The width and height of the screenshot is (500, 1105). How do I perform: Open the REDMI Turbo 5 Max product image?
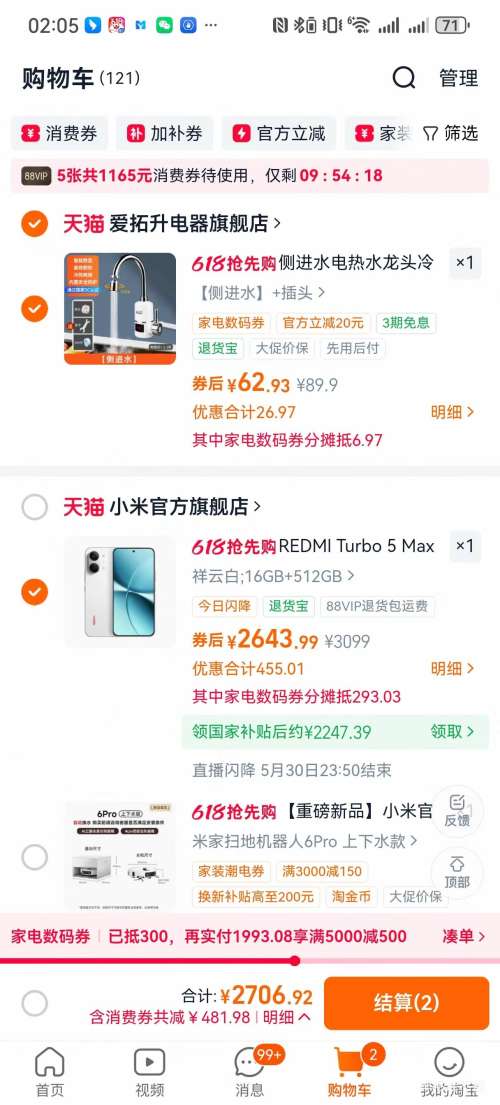tap(120, 592)
